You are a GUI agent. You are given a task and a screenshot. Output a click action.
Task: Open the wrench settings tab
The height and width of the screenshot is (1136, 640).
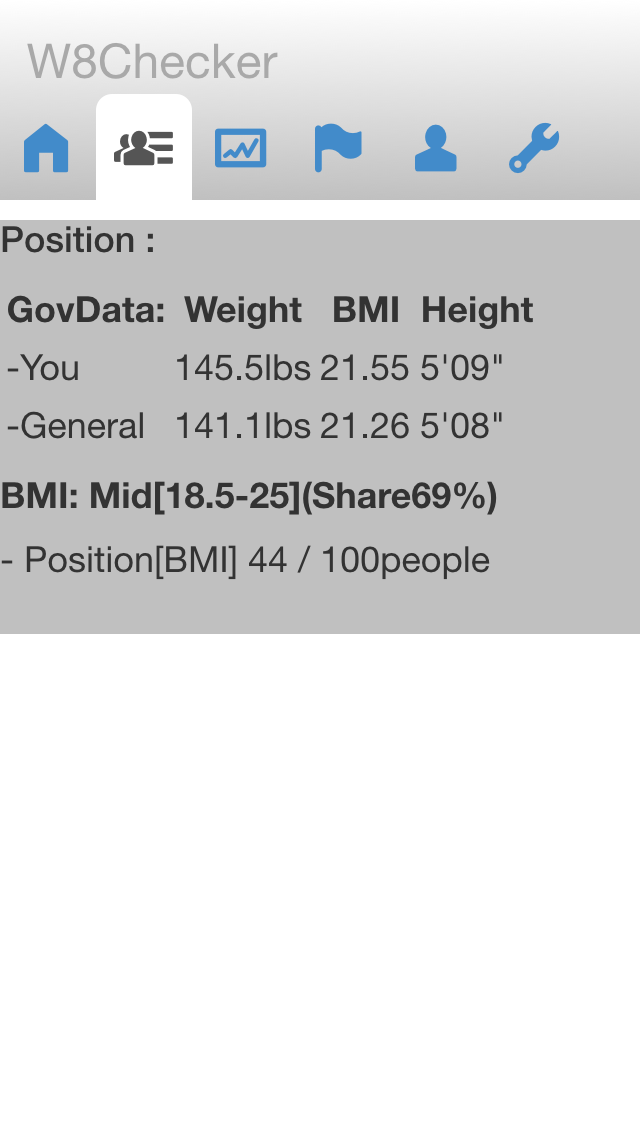pos(534,149)
